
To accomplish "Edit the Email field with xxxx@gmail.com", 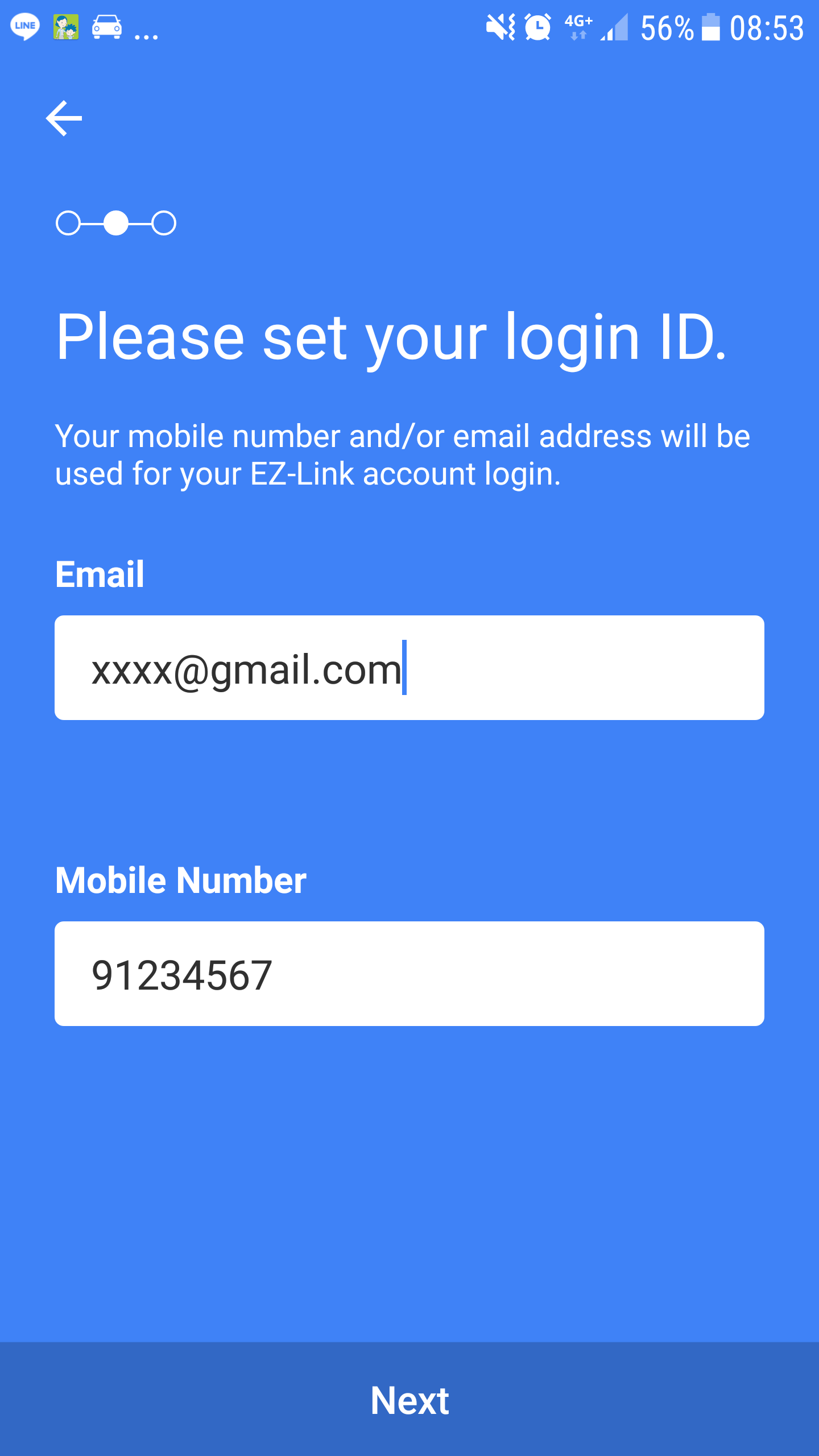I will (409, 668).
